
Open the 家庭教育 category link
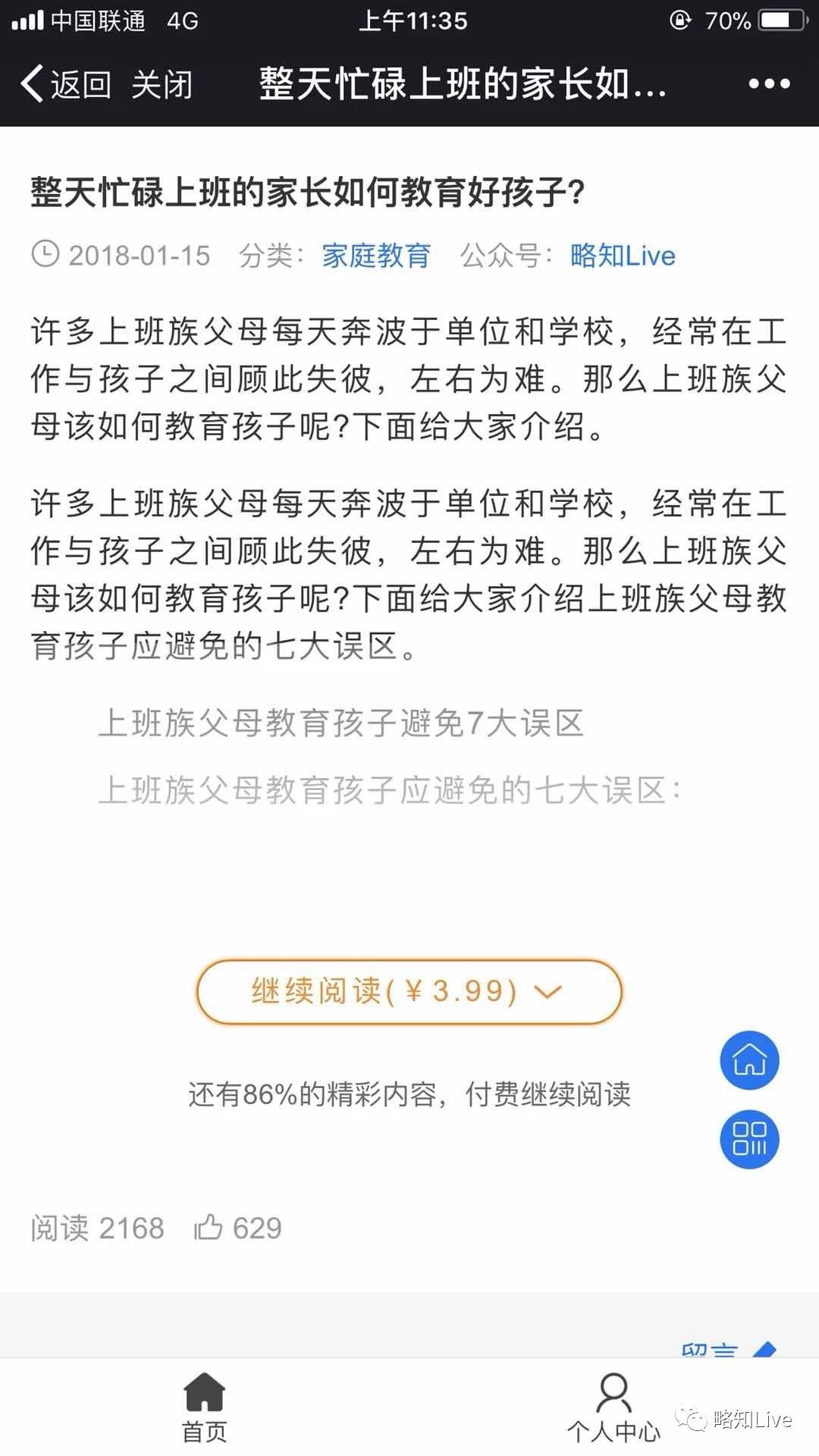coord(376,256)
